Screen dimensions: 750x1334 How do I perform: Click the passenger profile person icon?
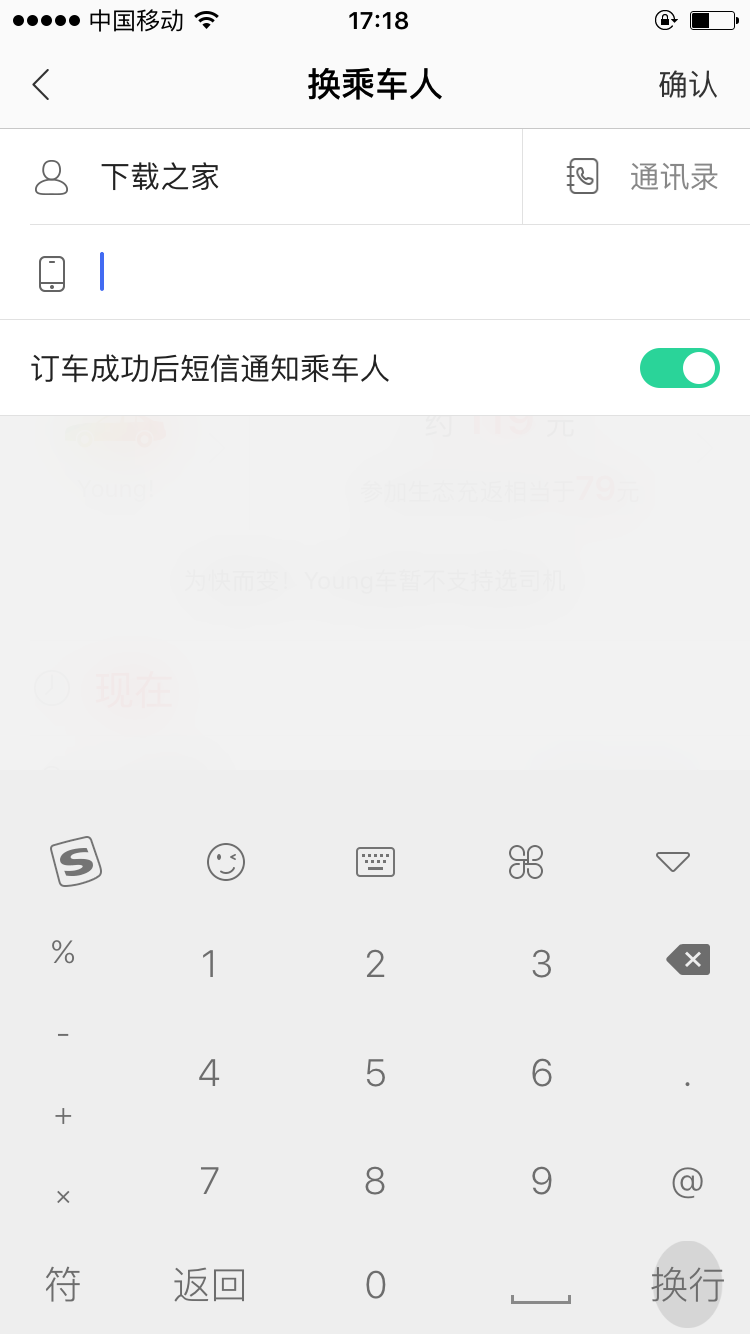[x=51, y=176]
